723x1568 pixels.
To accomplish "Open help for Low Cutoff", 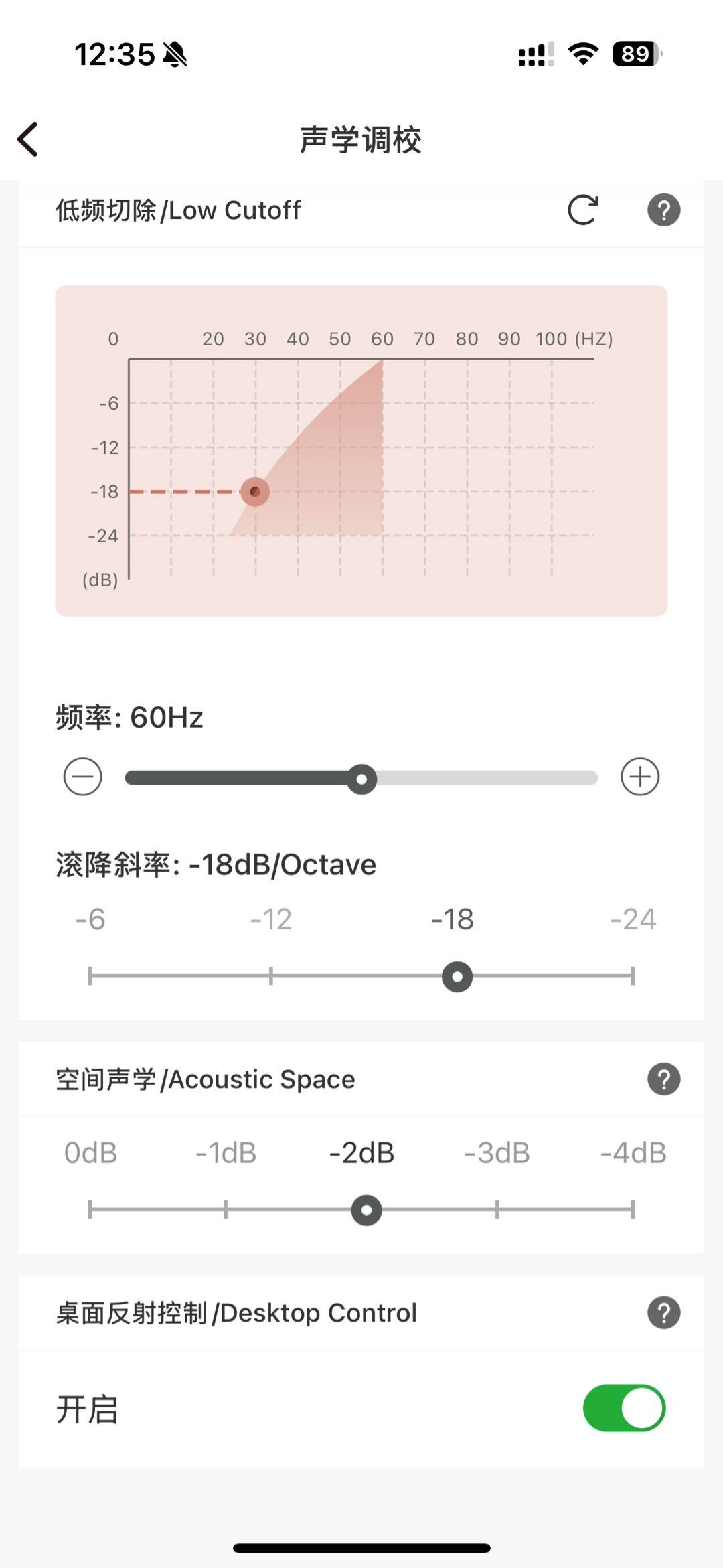I will (663, 210).
